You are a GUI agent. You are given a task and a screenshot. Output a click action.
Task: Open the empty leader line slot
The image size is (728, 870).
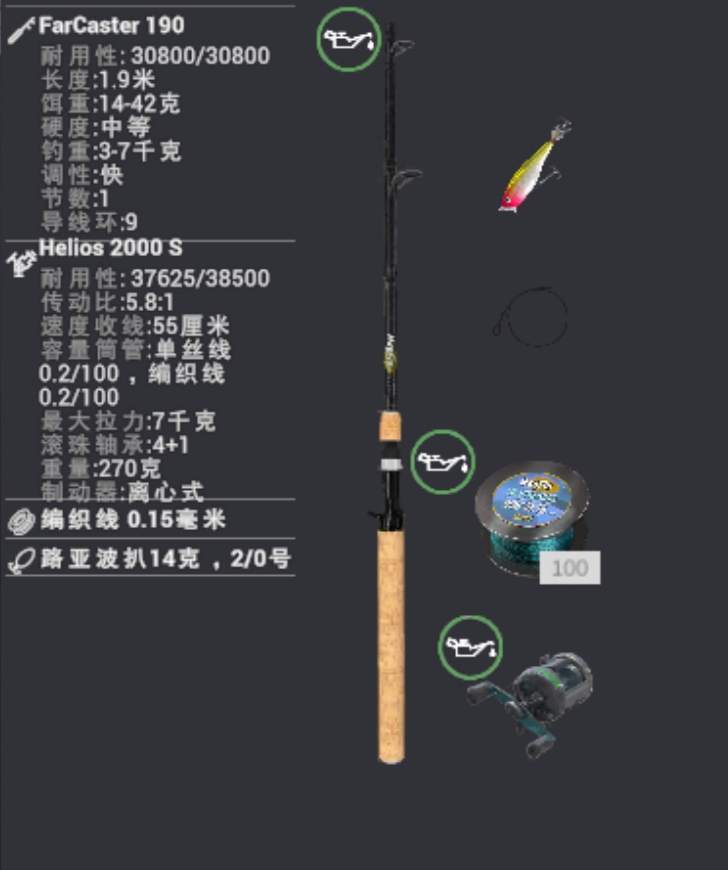coord(530,318)
